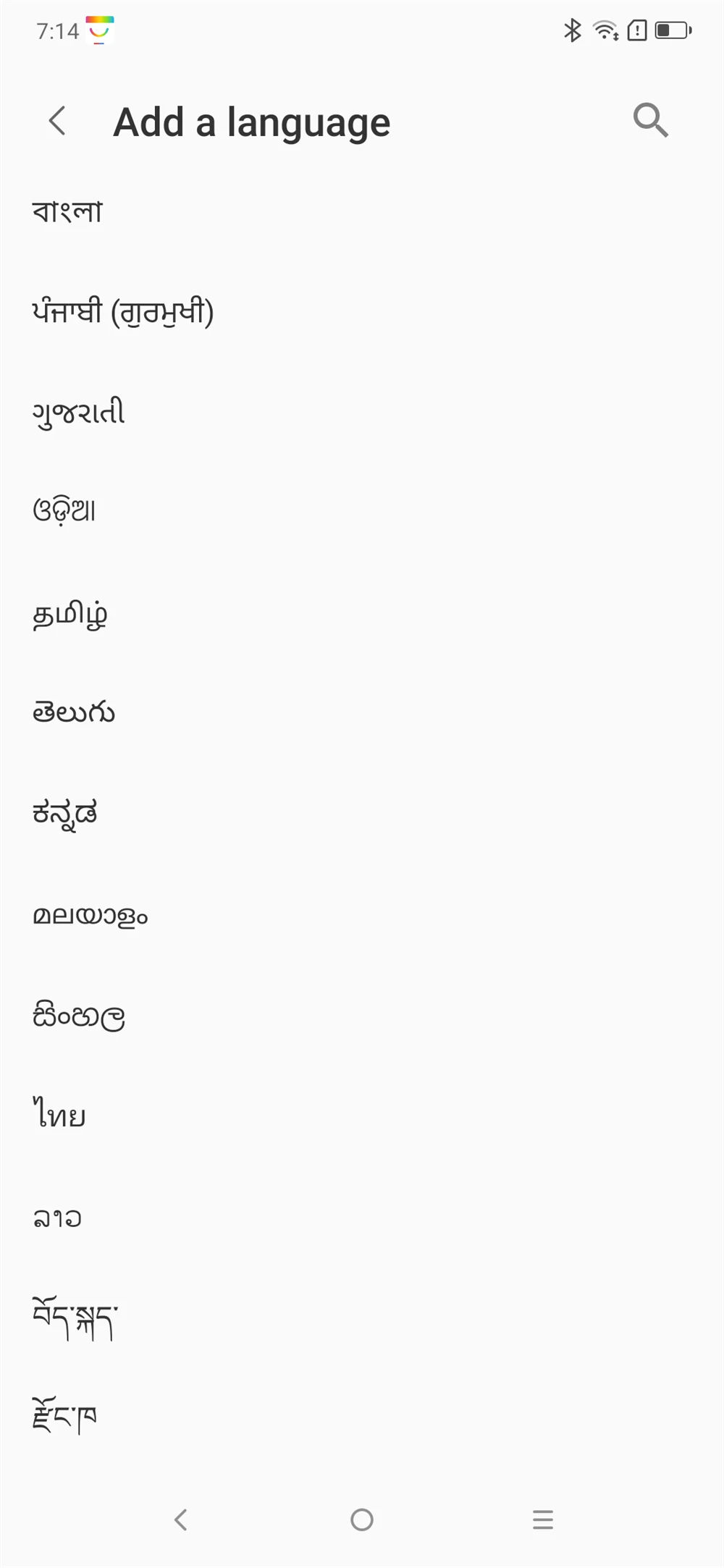Pick བོད་སྐད་ (Tibetan) from the list
Viewport: 724px width, 1568px height.
tap(75, 1318)
